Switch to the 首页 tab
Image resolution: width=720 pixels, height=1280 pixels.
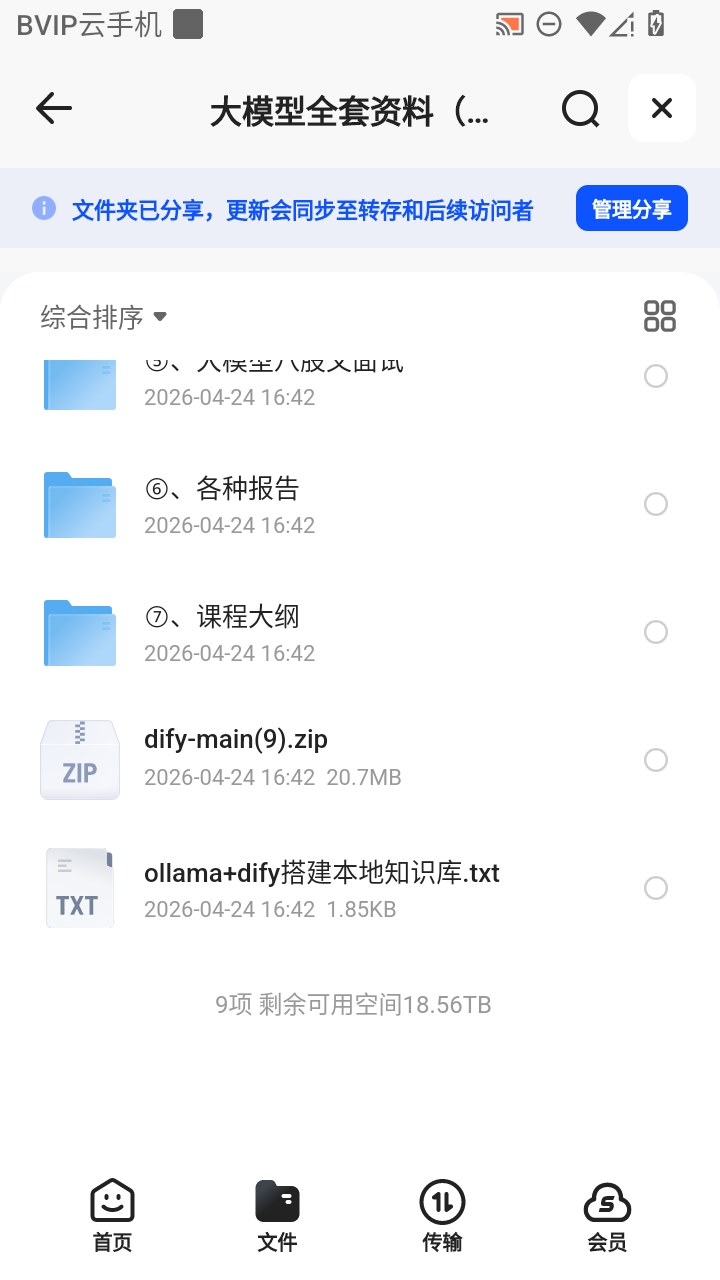pyautogui.click(x=112, y=1215)
